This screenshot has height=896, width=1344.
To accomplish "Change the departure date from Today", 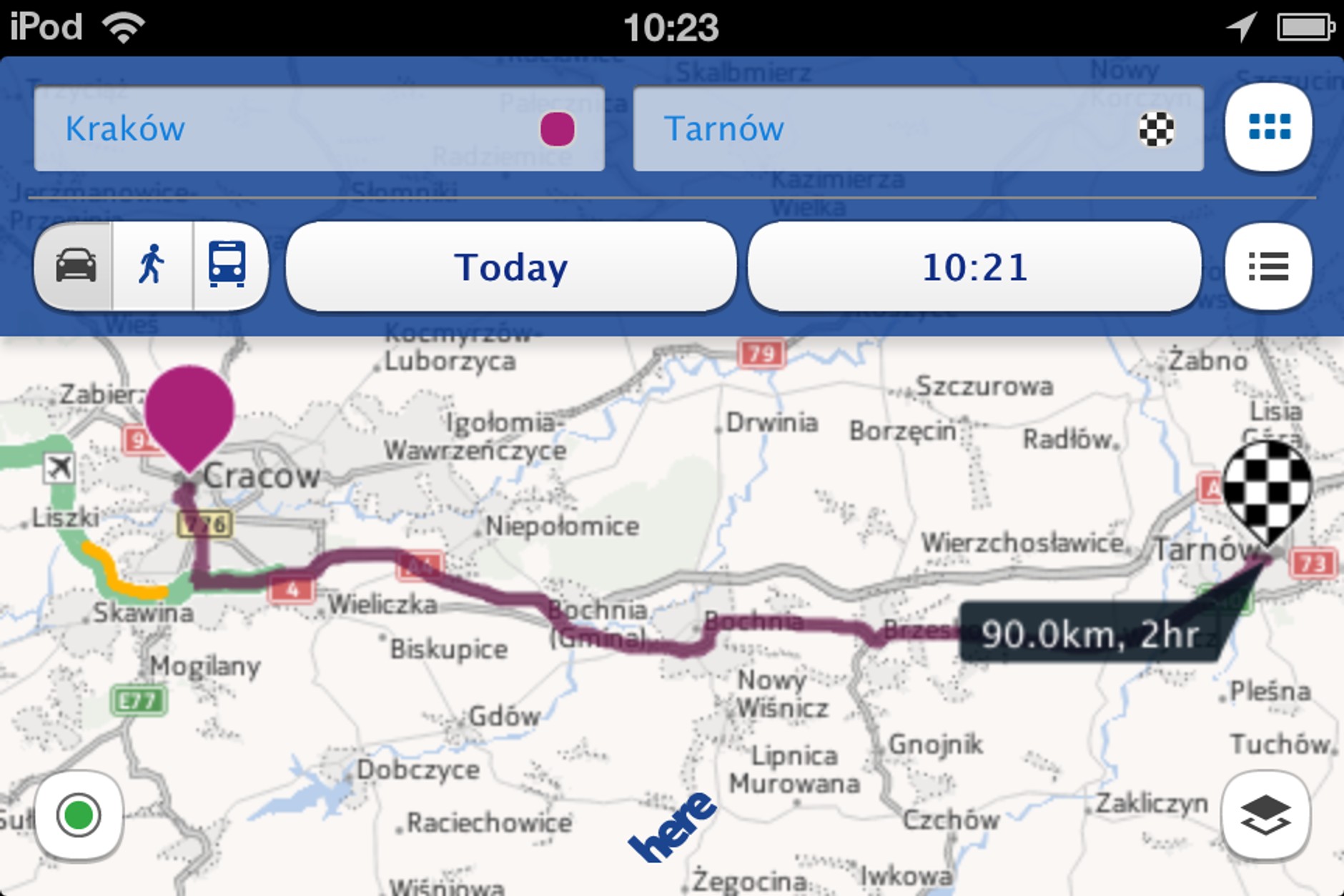I will [511, 267].
